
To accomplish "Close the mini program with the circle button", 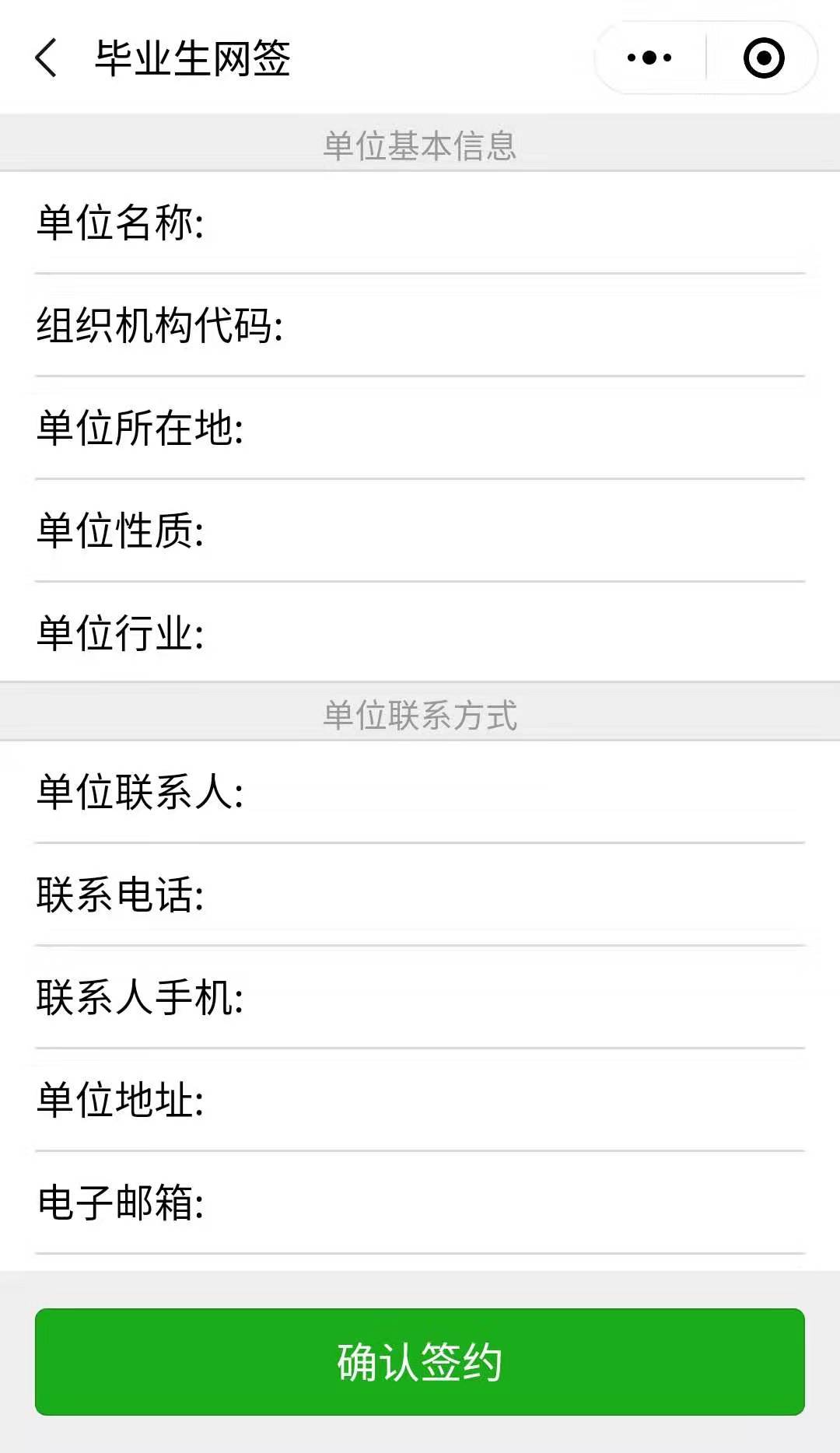I will pyautogui.click(x=763, y=58).
